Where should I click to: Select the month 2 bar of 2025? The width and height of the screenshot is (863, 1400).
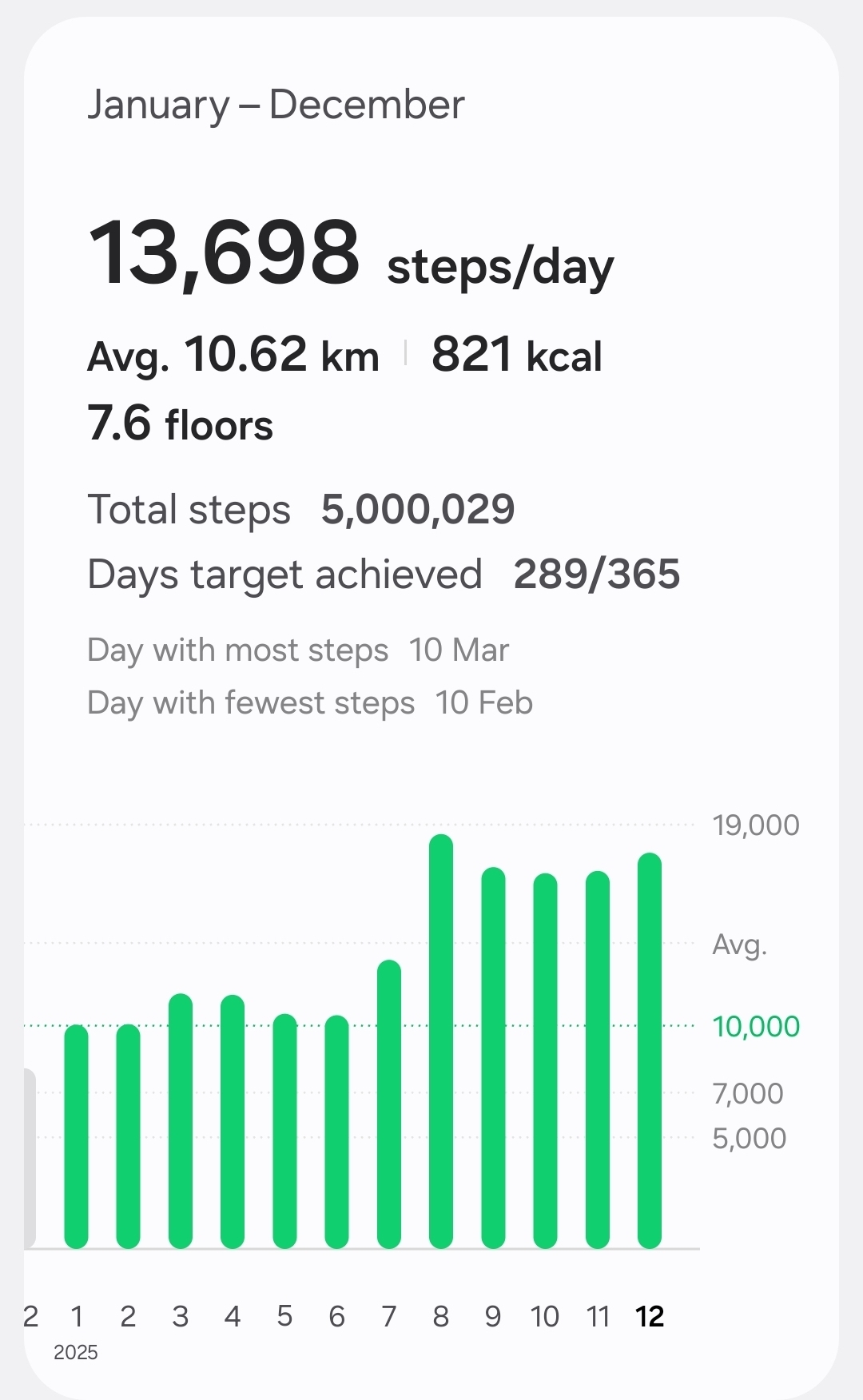tap(128, 1136)
